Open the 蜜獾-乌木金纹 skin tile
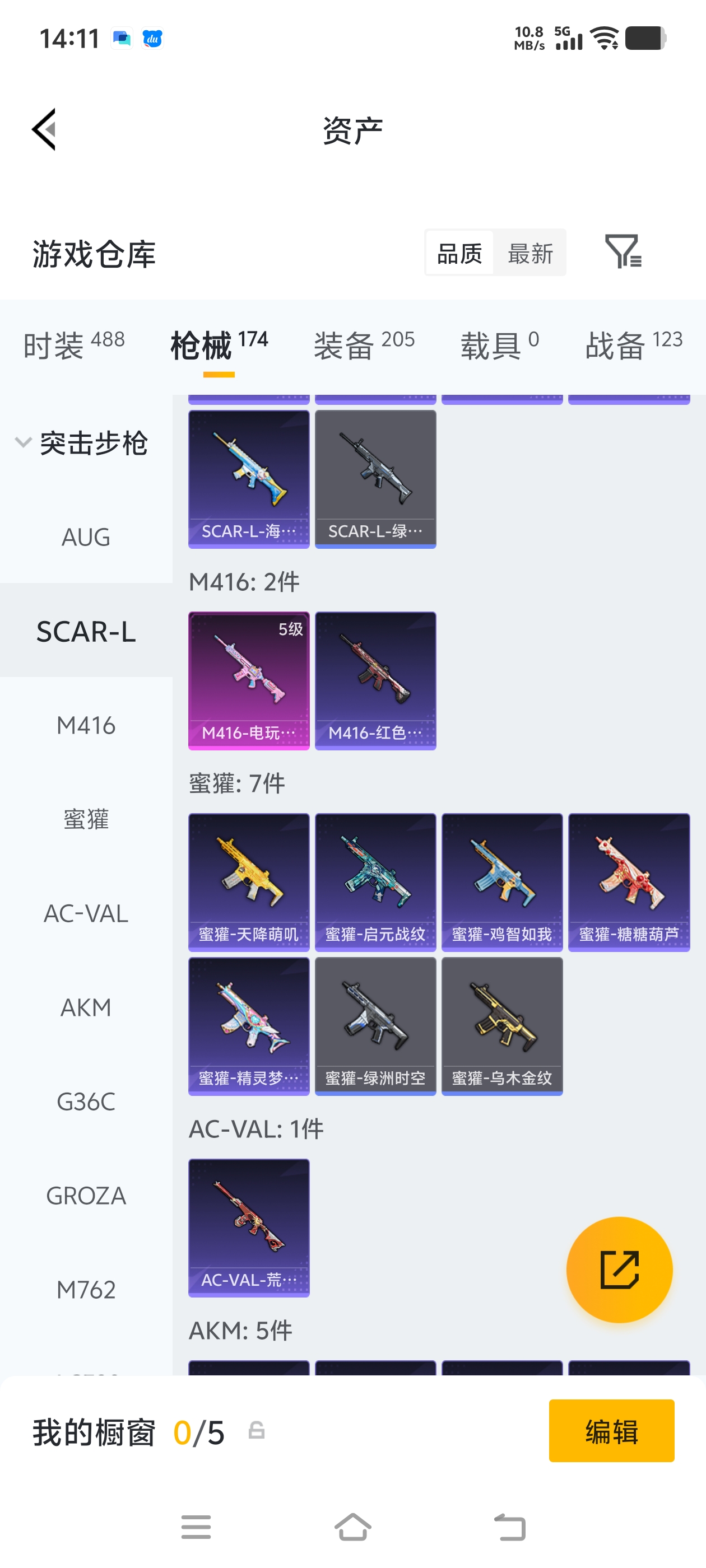Viewport: 706px width, 1568px height. point(502,1026)
